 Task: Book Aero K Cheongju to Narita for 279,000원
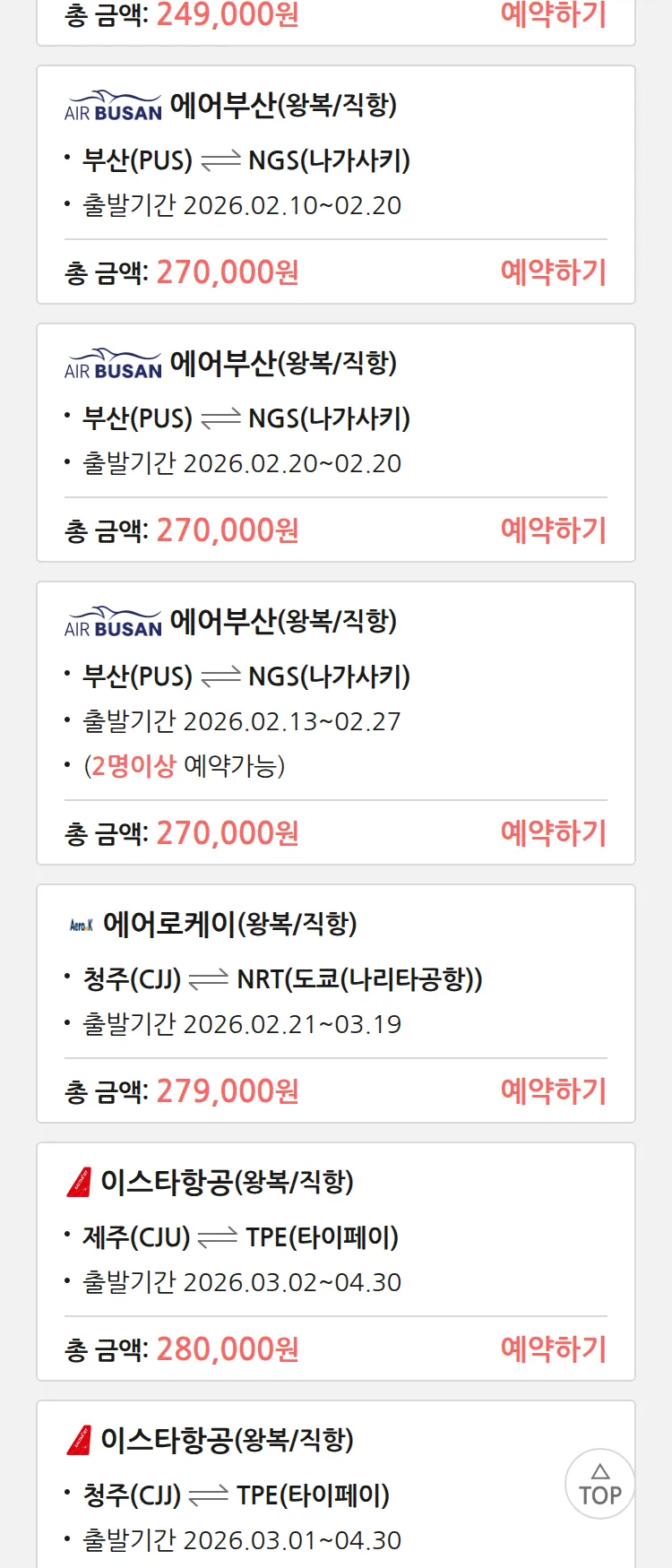point(553,1090)
